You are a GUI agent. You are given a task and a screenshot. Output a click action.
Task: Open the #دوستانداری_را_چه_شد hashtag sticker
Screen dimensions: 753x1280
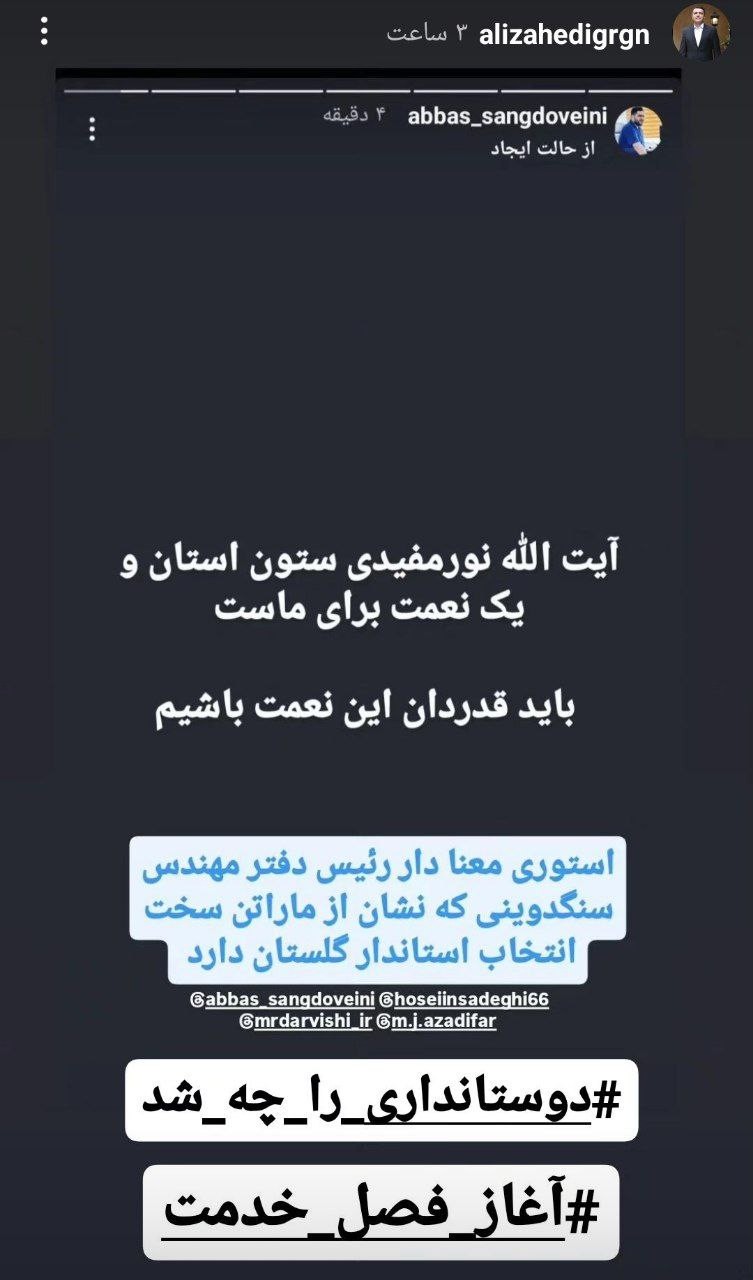tap(381, 1100)
